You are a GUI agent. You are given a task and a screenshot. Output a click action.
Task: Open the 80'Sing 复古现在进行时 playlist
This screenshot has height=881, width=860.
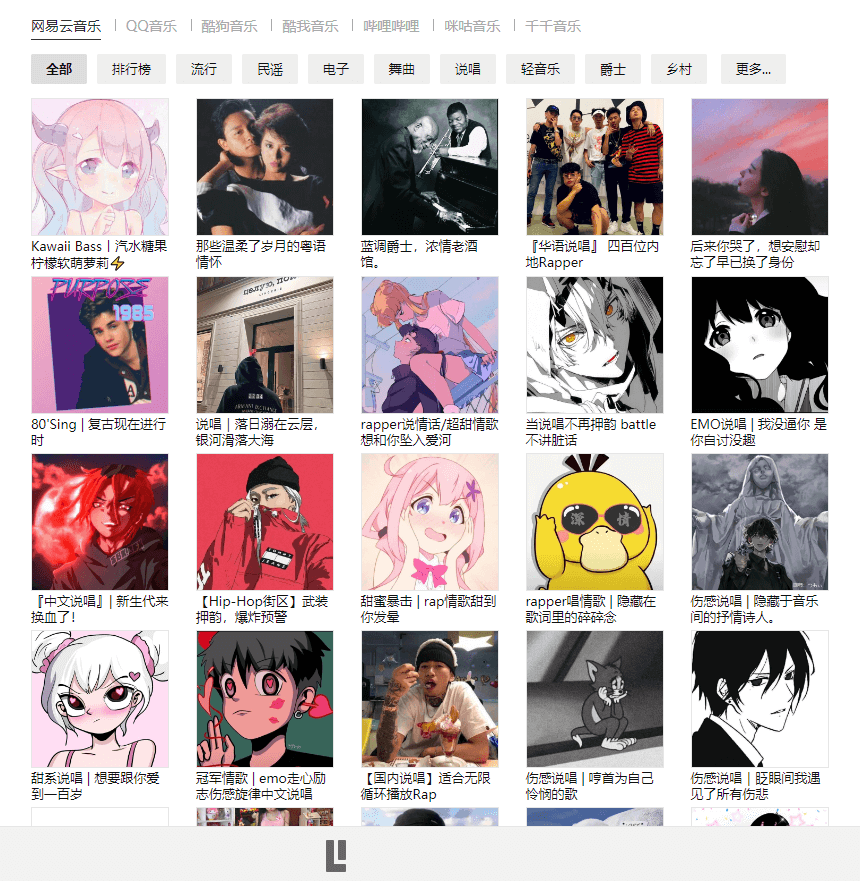100,345
